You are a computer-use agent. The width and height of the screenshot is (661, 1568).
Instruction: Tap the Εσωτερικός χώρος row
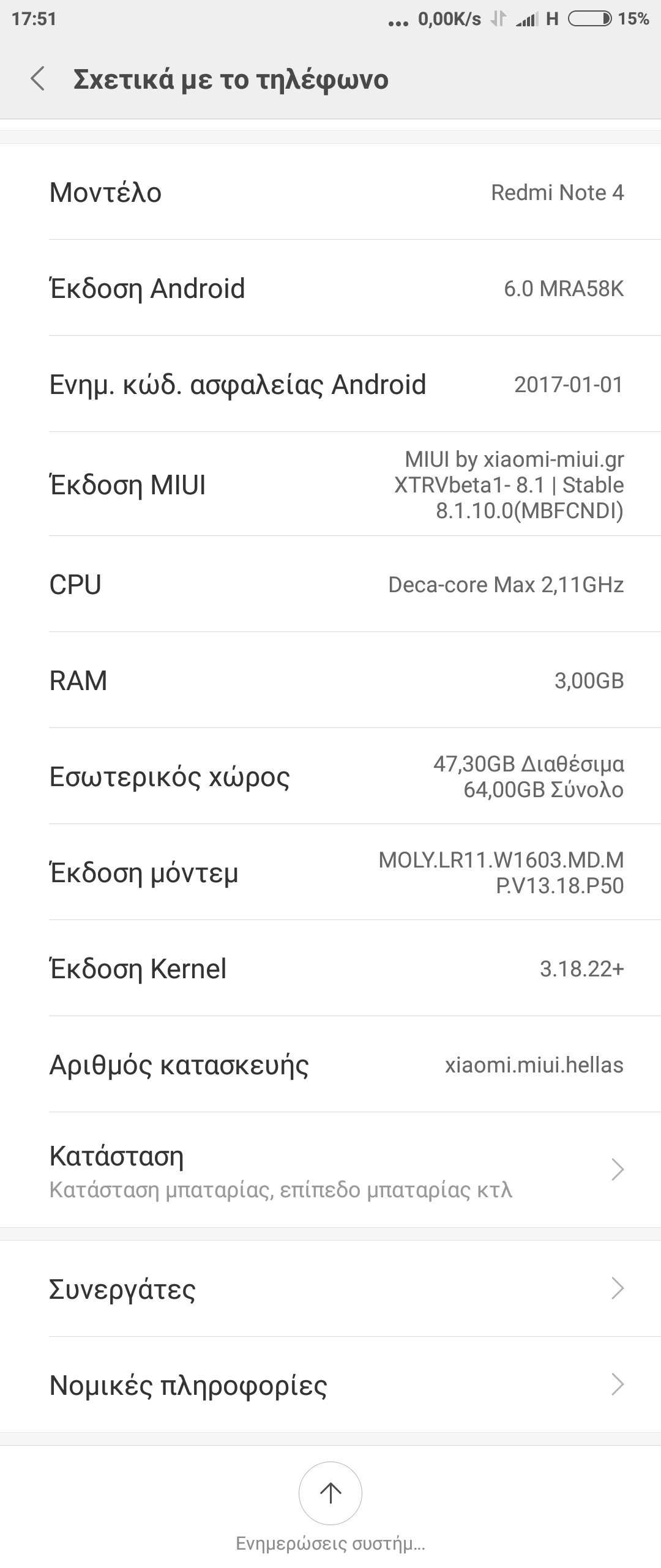[330, 776]
